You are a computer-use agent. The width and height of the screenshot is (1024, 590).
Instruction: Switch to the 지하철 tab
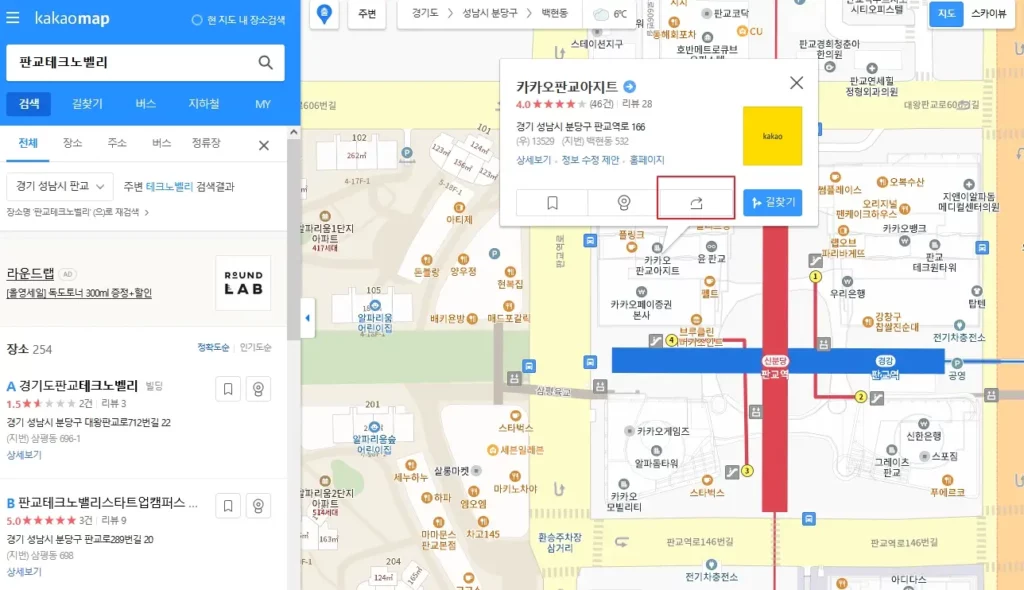point(204,104)
